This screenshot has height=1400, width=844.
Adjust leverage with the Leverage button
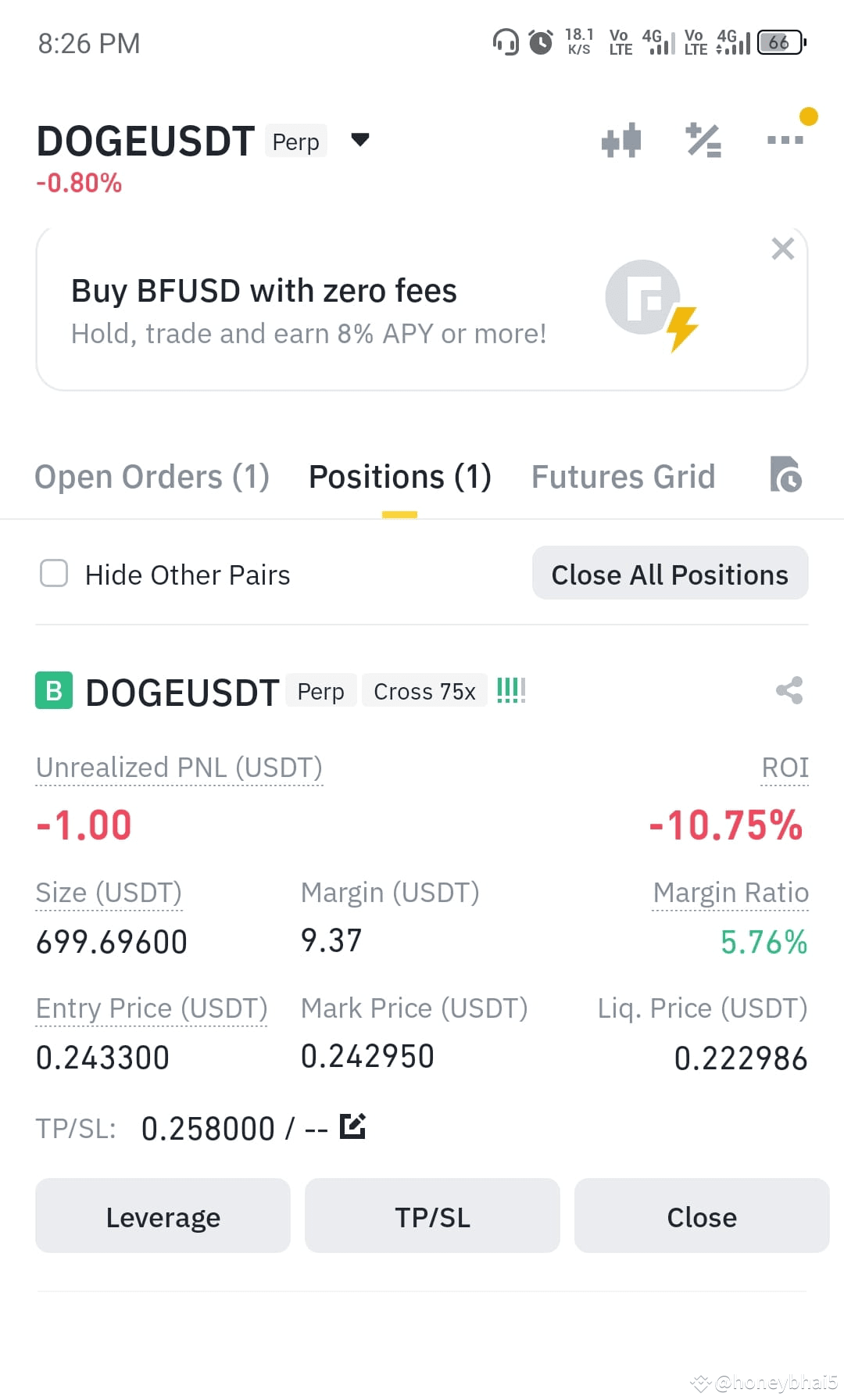(x=163, y=1216)
